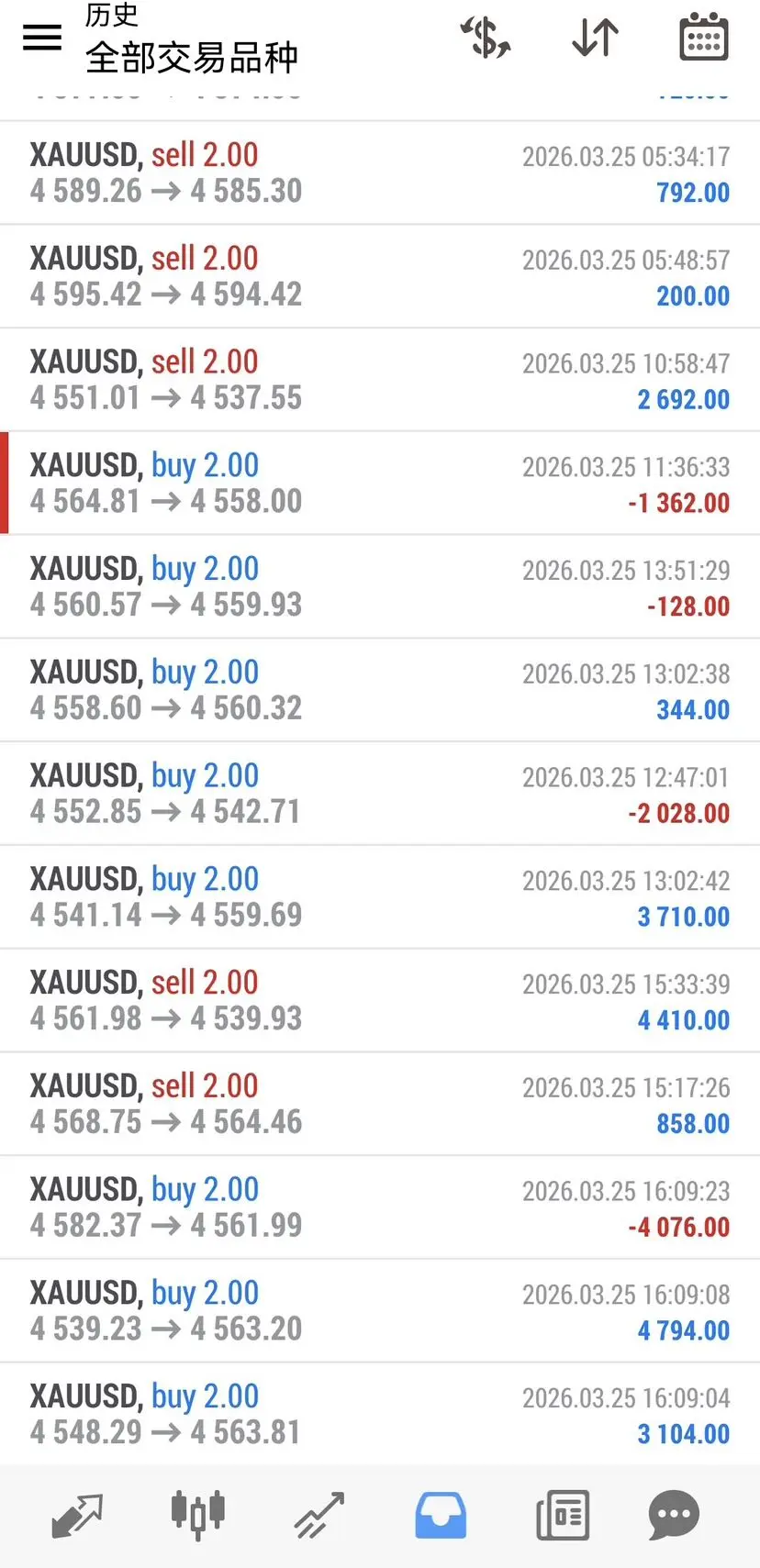Expand the buy trade with loss -4 076.00
The width and height of the screenshot is (760, 1568).
[x=380, y=1208]
